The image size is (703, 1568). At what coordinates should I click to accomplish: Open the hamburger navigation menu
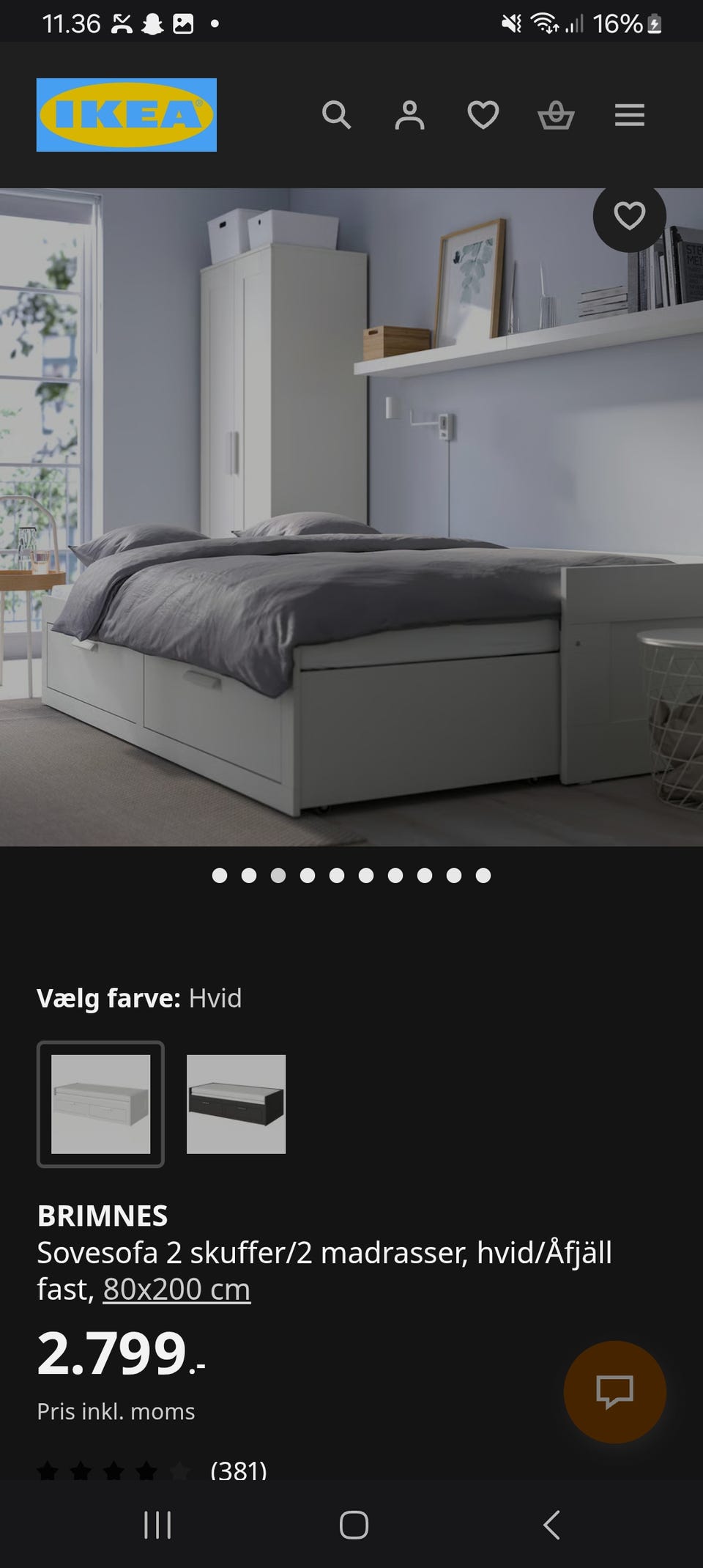coord(629,115)
